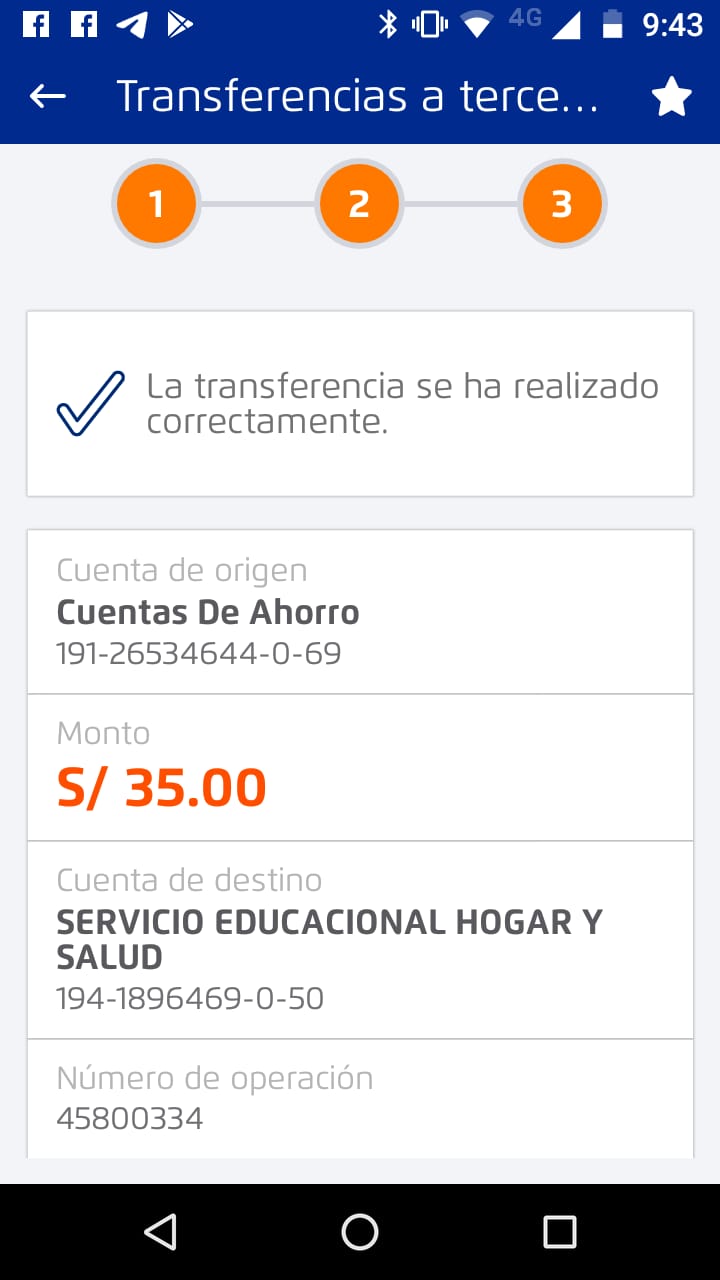This screenshot has width=720, height=1280.
Task: Tap the system back triangle button
Action: pyautogui.click(x=161, y=1232)
